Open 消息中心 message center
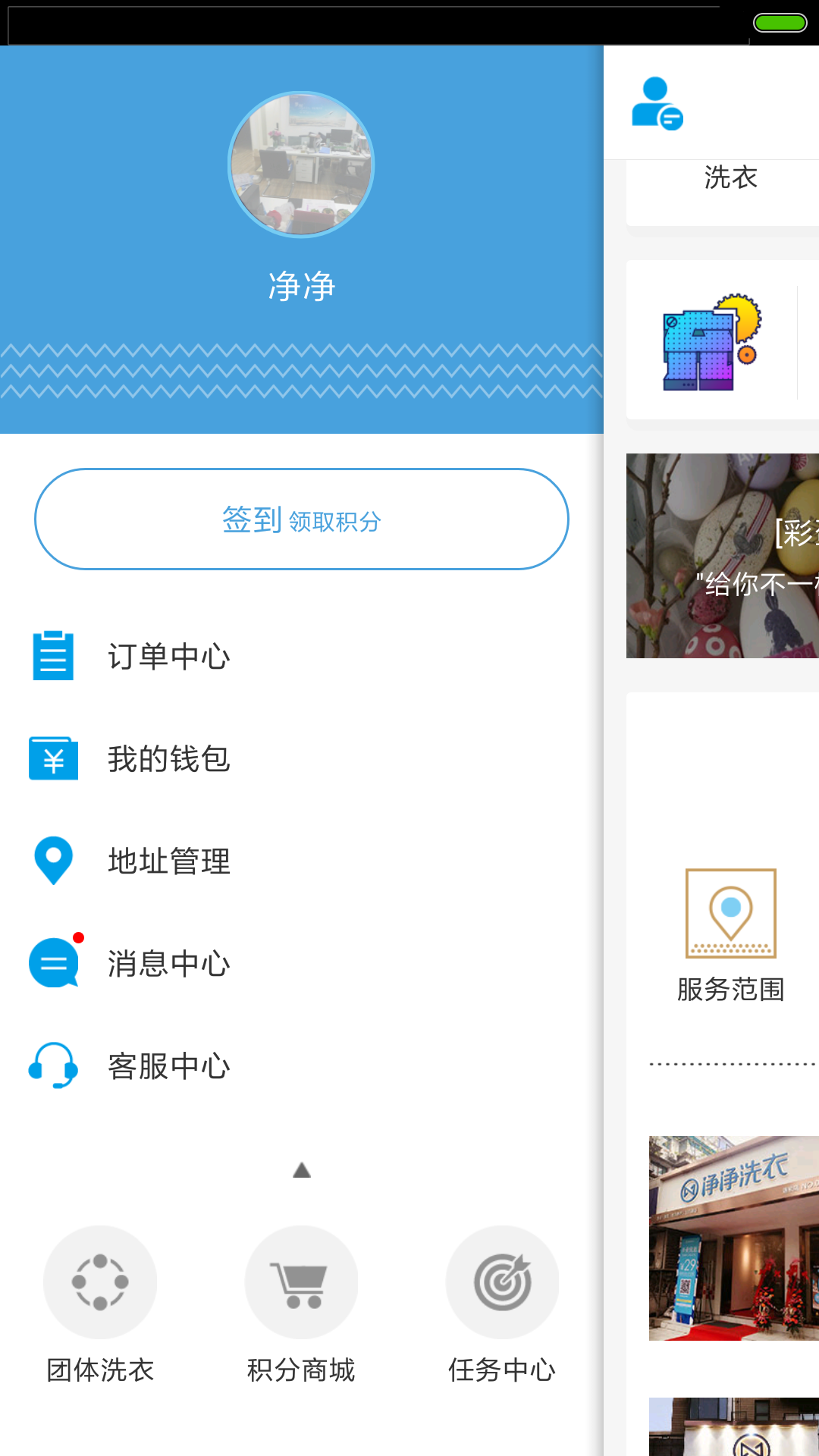 coord(168,963)
